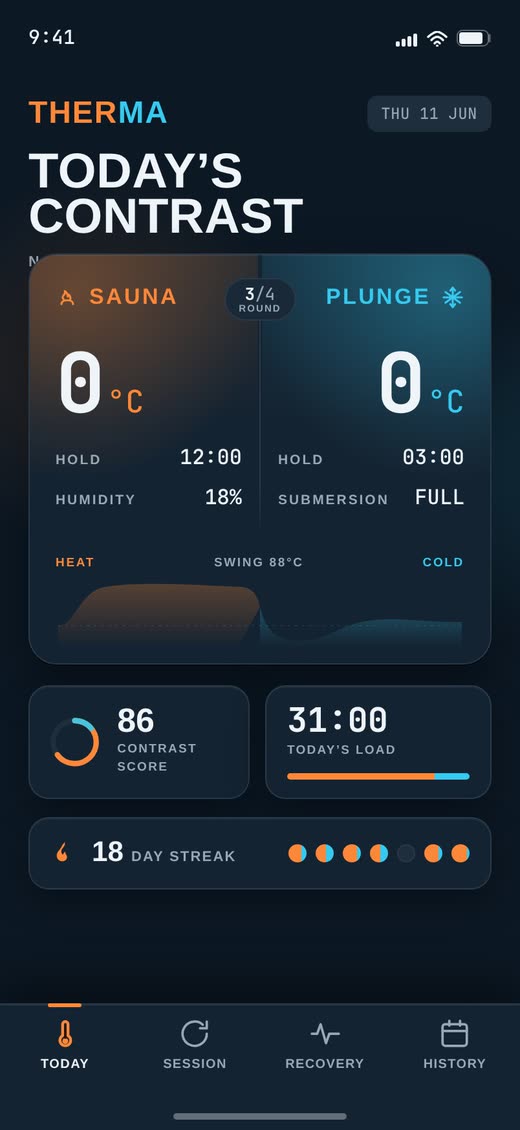Open the Today's Load card
This screenshot has width=520, height=1130.
[x=378, y=742]
